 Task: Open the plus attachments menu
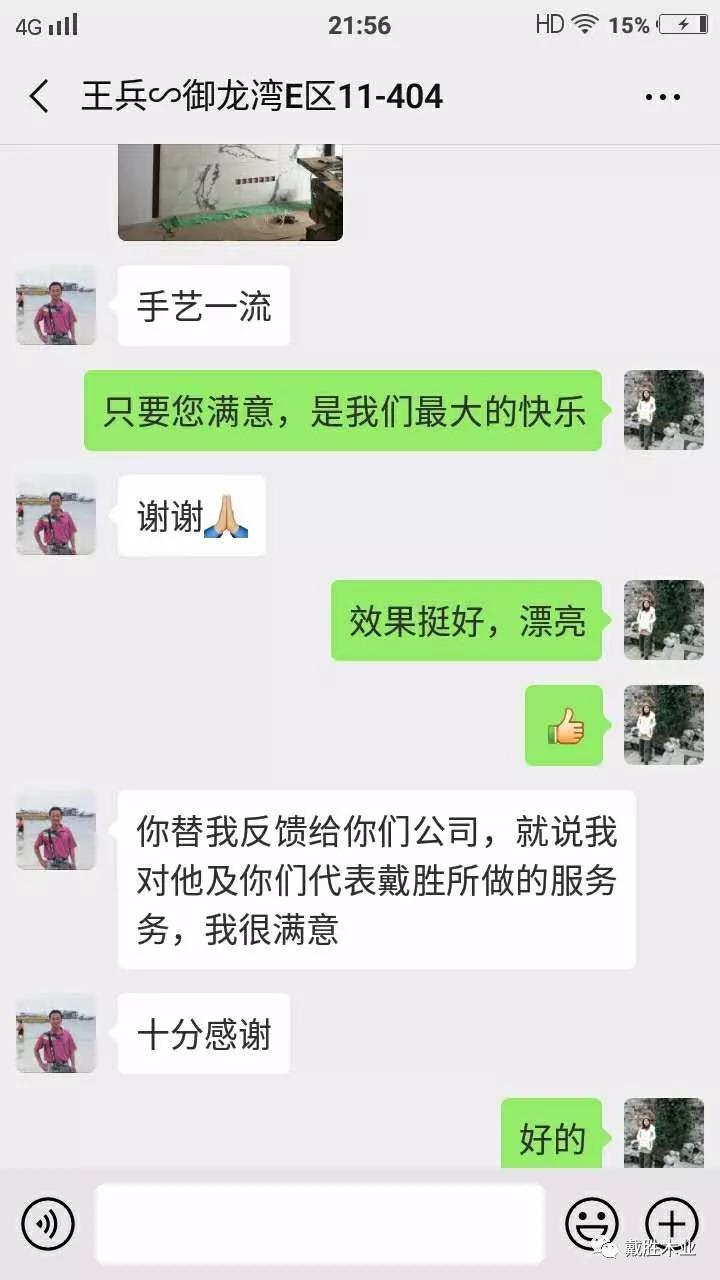(x=671, y=1223)
